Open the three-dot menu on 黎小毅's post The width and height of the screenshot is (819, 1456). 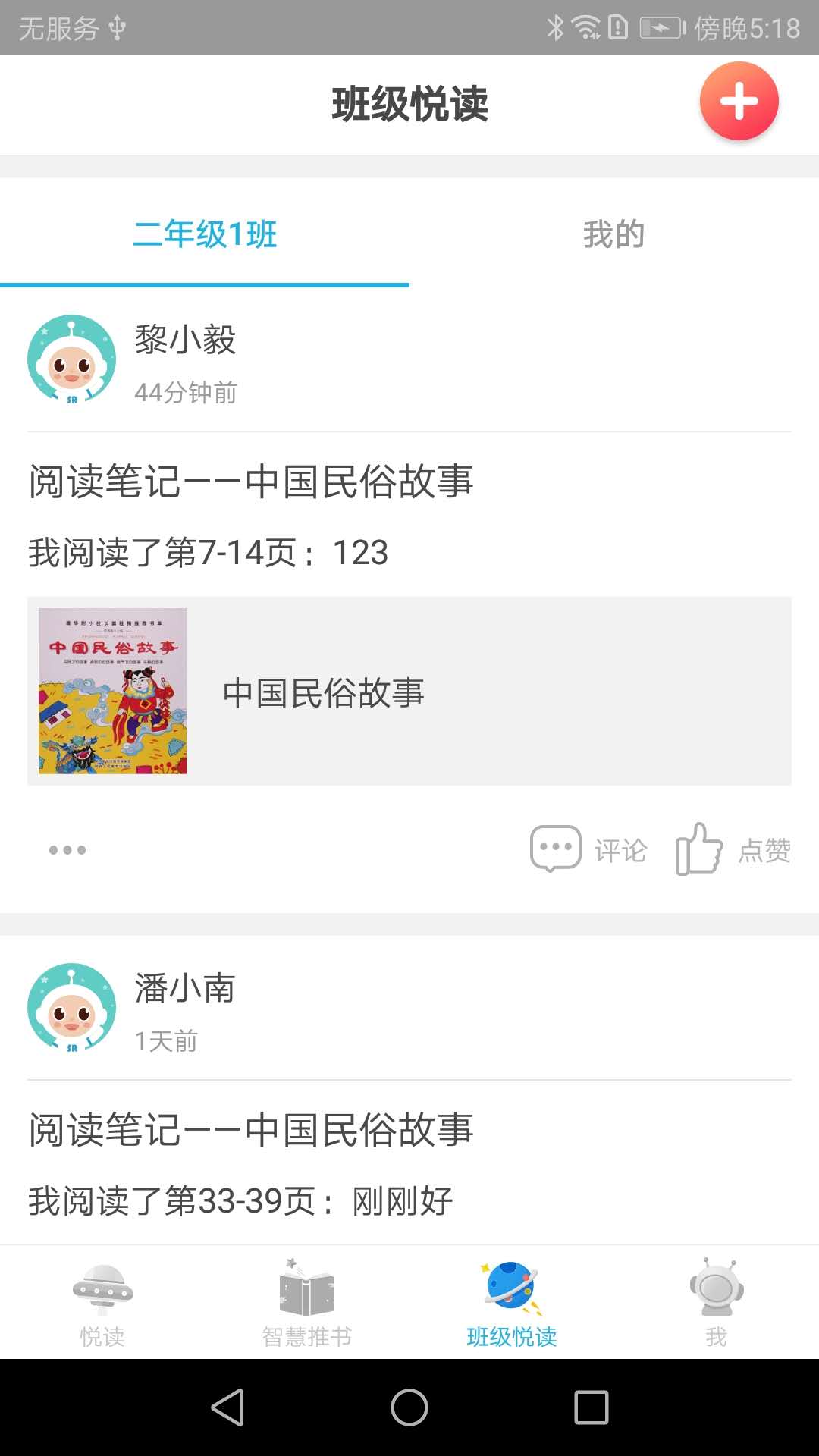(67, 850)
